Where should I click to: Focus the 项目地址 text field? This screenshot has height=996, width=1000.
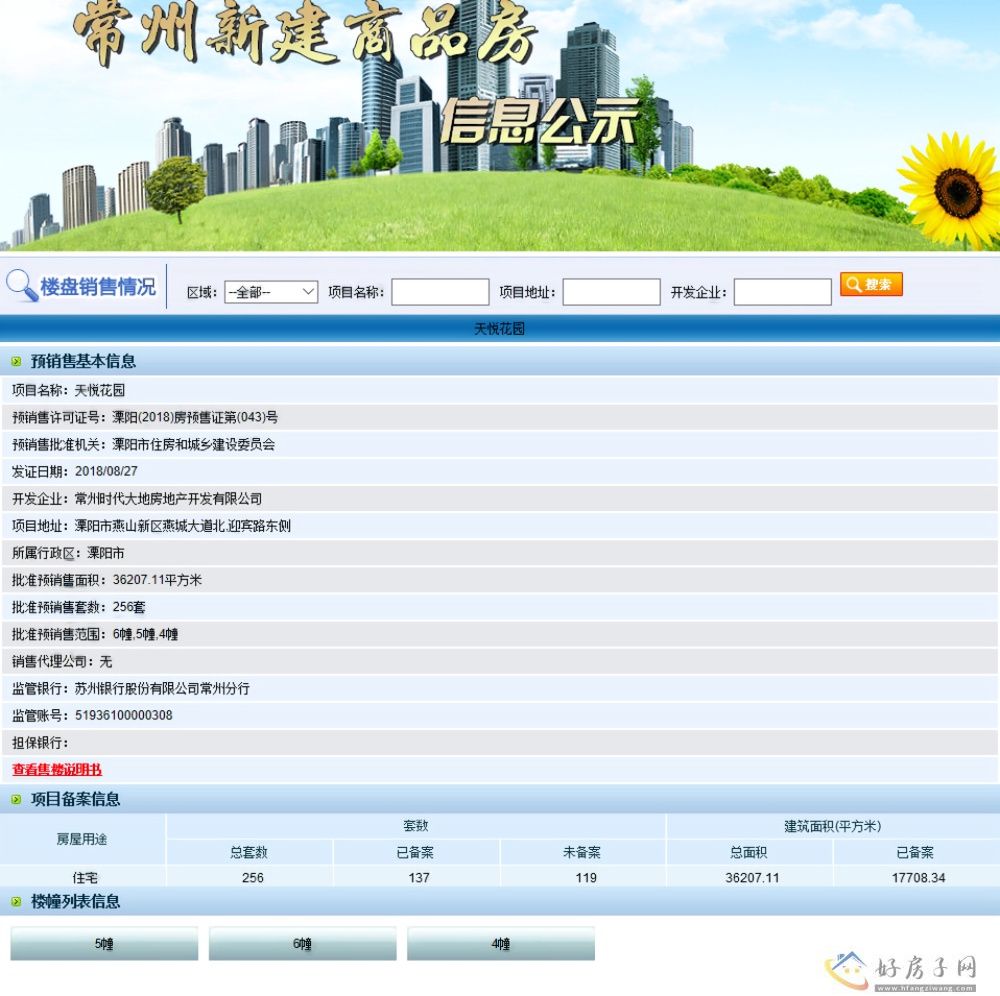(x=611, y=292)
